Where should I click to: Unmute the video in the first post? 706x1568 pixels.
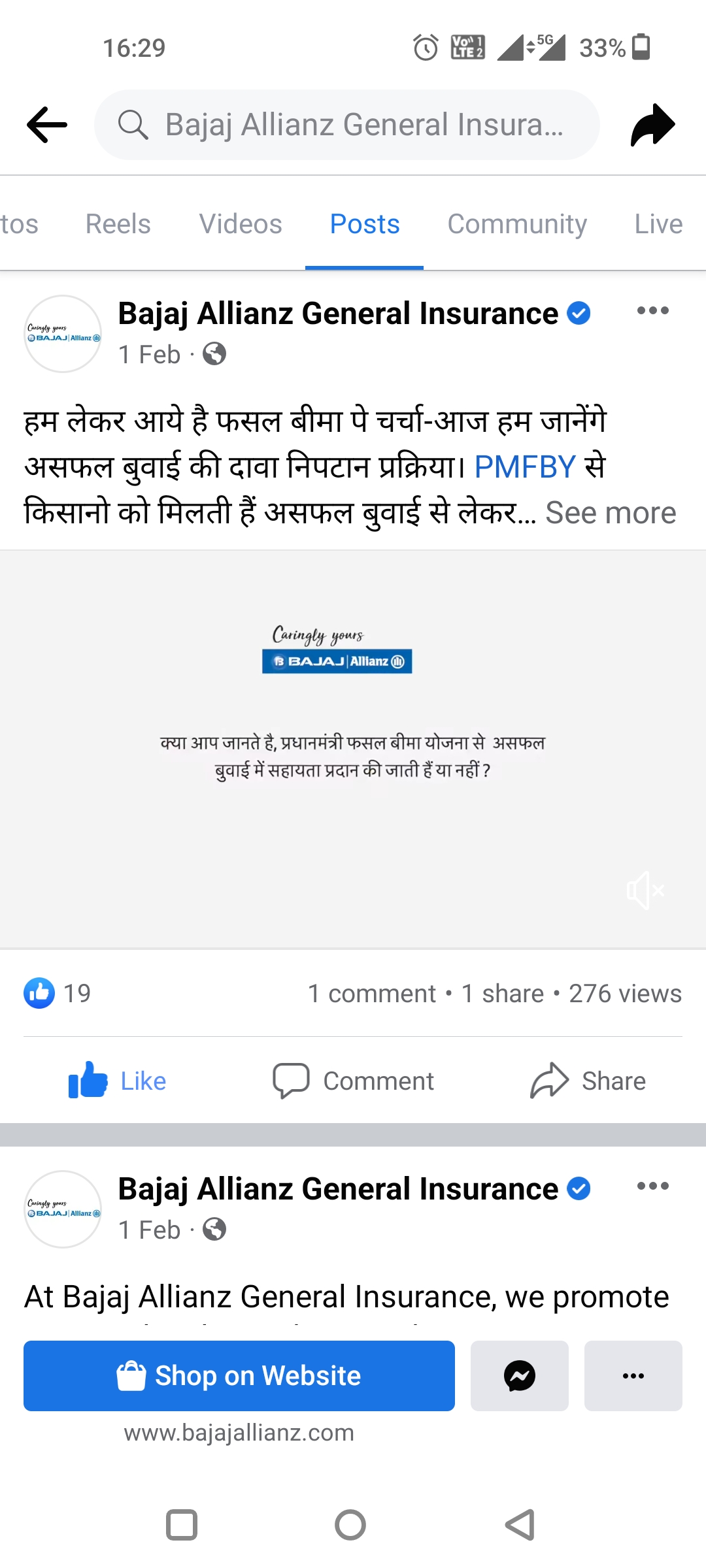point(645,890)
